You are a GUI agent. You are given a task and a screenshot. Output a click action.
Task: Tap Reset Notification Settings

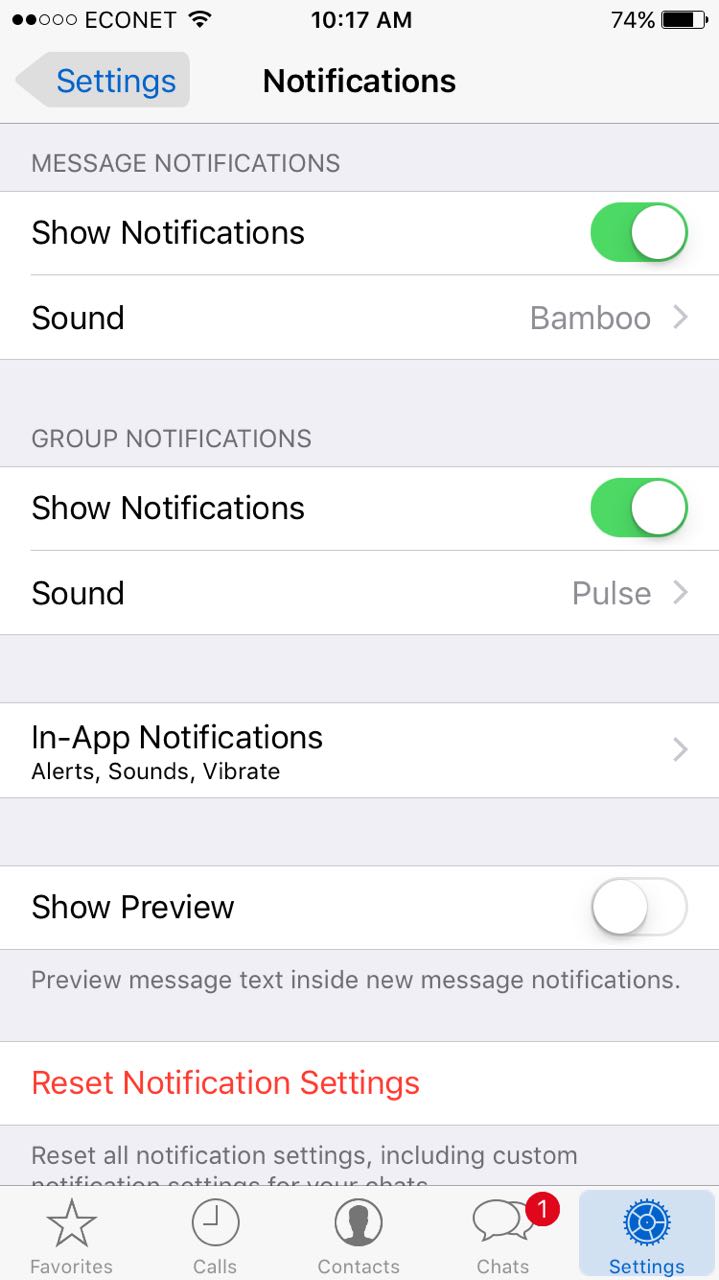point(226,1083)
